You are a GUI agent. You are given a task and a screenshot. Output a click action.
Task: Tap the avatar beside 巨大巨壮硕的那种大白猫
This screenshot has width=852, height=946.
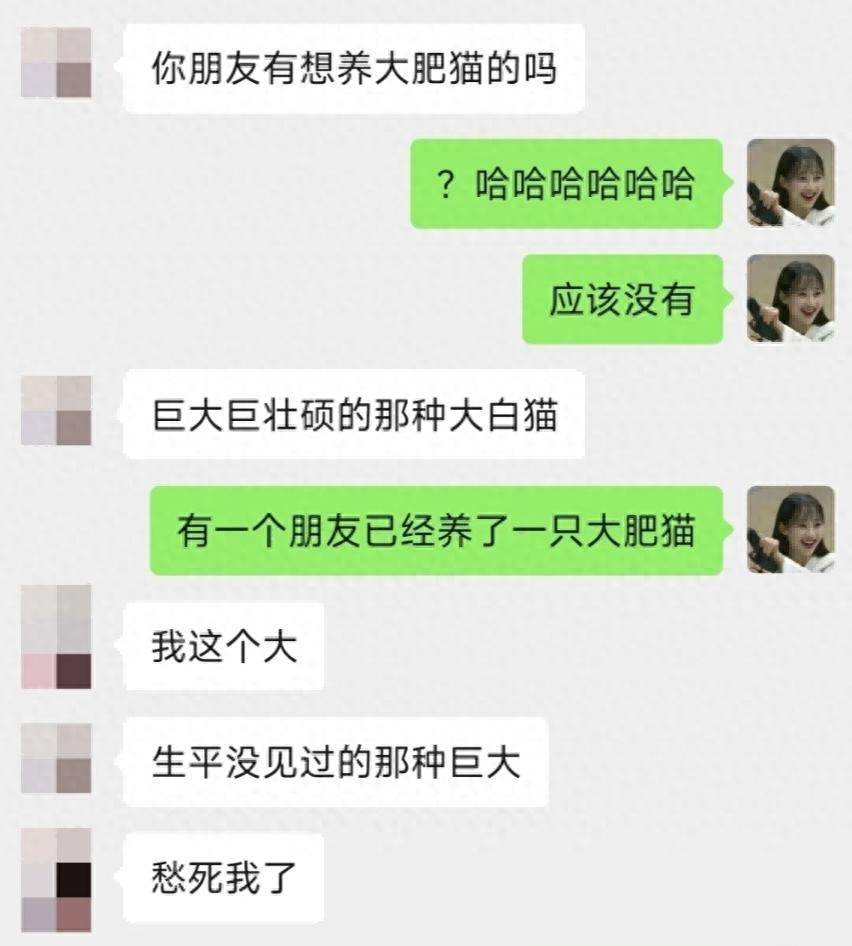[x=56, y=410]
